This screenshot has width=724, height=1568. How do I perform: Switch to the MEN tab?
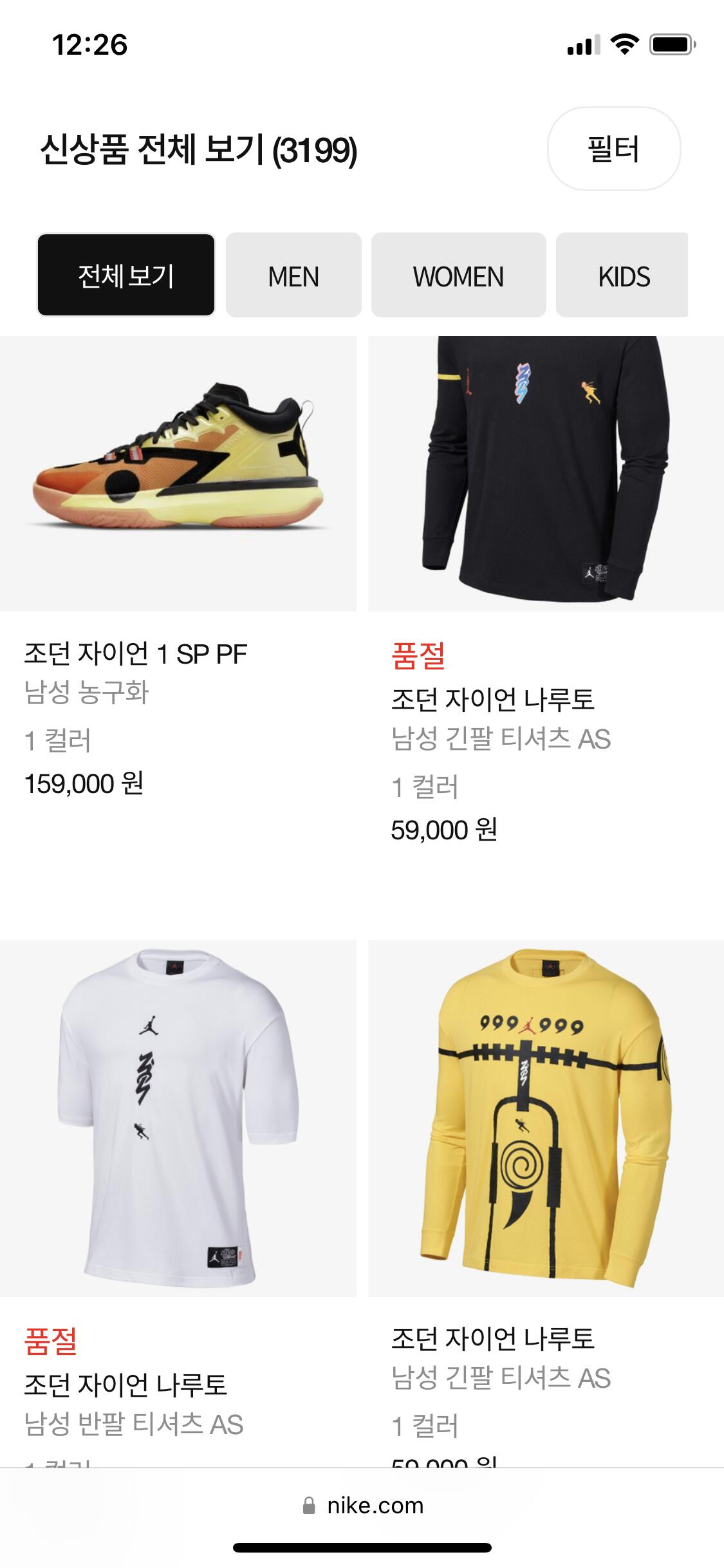[293, 275]
